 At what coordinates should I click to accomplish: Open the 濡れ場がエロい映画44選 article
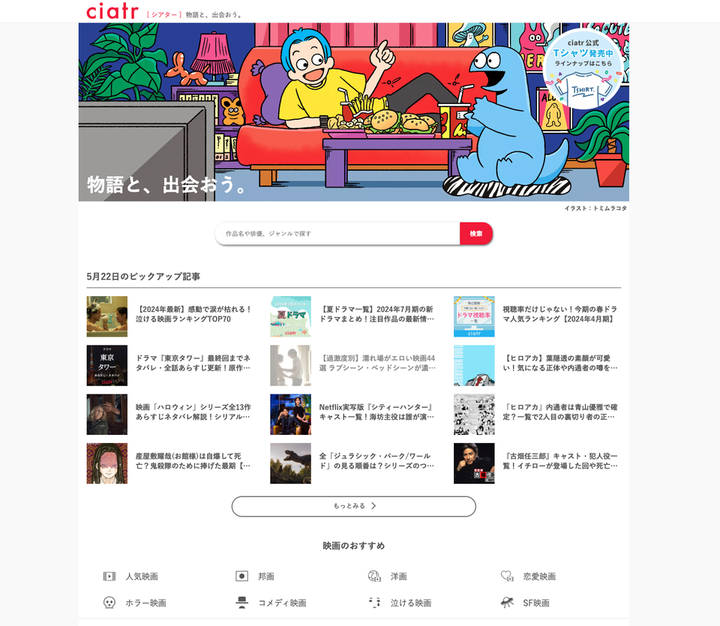coord(376,362)
